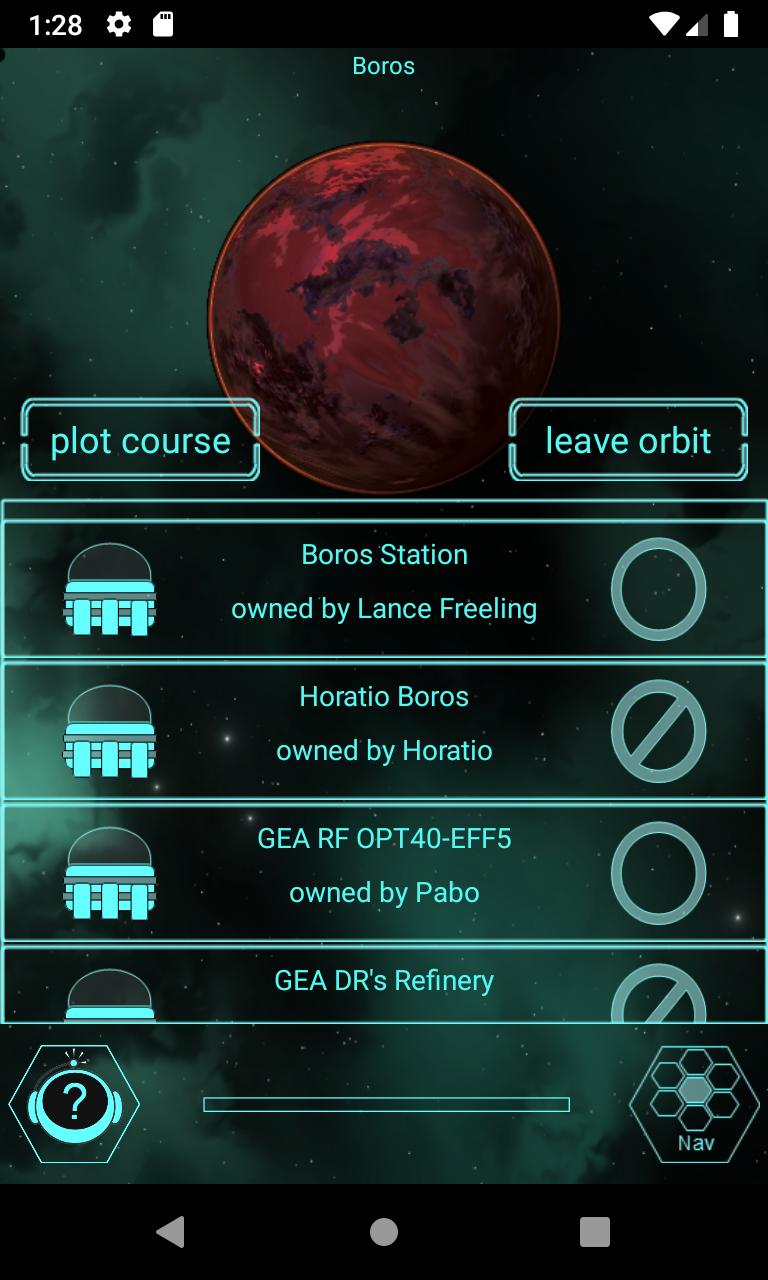The height and width of the screenshot is (1280, 768).
Task: Open the Nav hexagon menu
Action: click(694, 1104)
